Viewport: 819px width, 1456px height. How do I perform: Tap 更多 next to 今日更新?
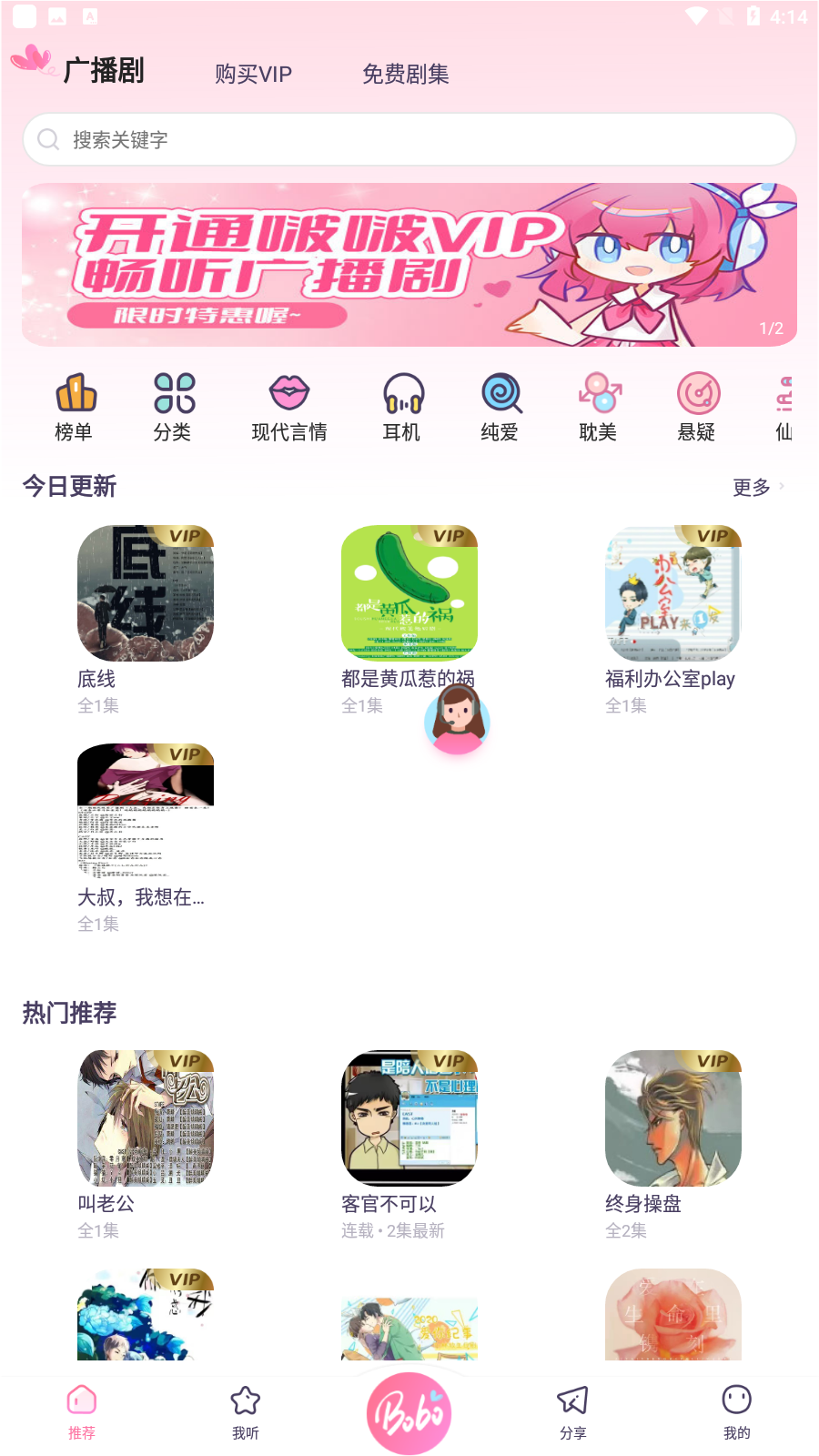click(x=757, y=487)
